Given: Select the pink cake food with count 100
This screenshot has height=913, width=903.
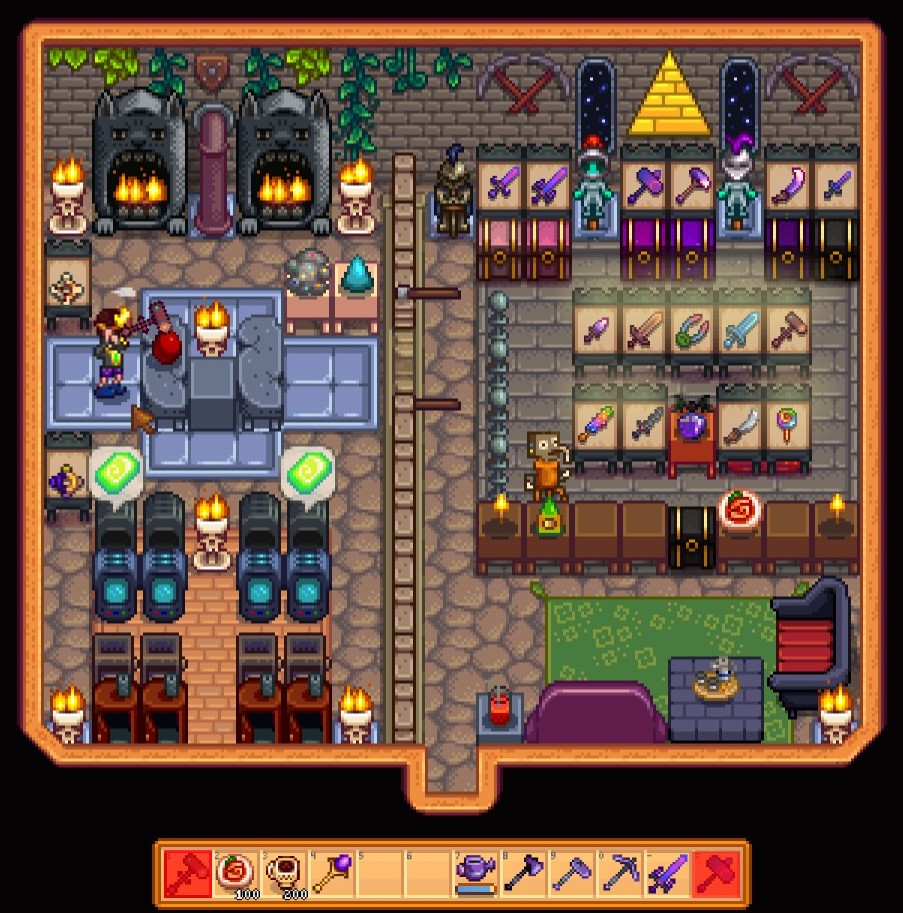Looking at the screenshot, I should coord(235,873).
